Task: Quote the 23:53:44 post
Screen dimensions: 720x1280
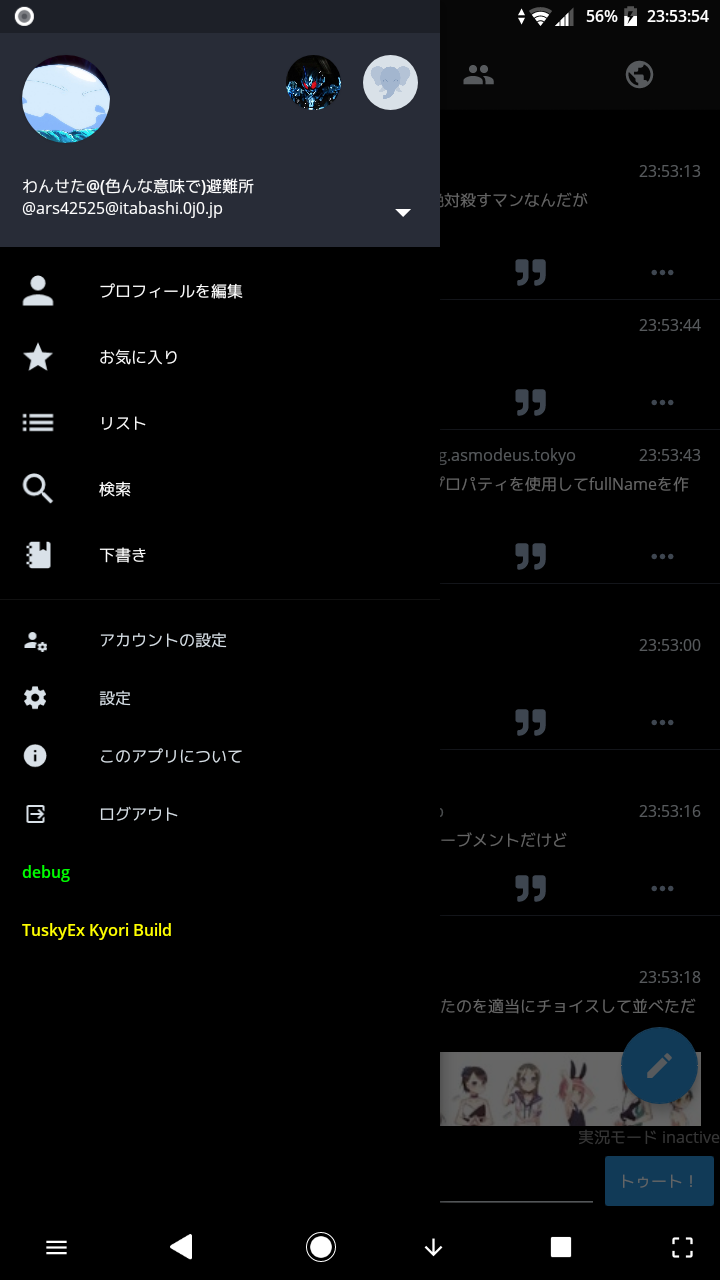Action: [531, 402]
